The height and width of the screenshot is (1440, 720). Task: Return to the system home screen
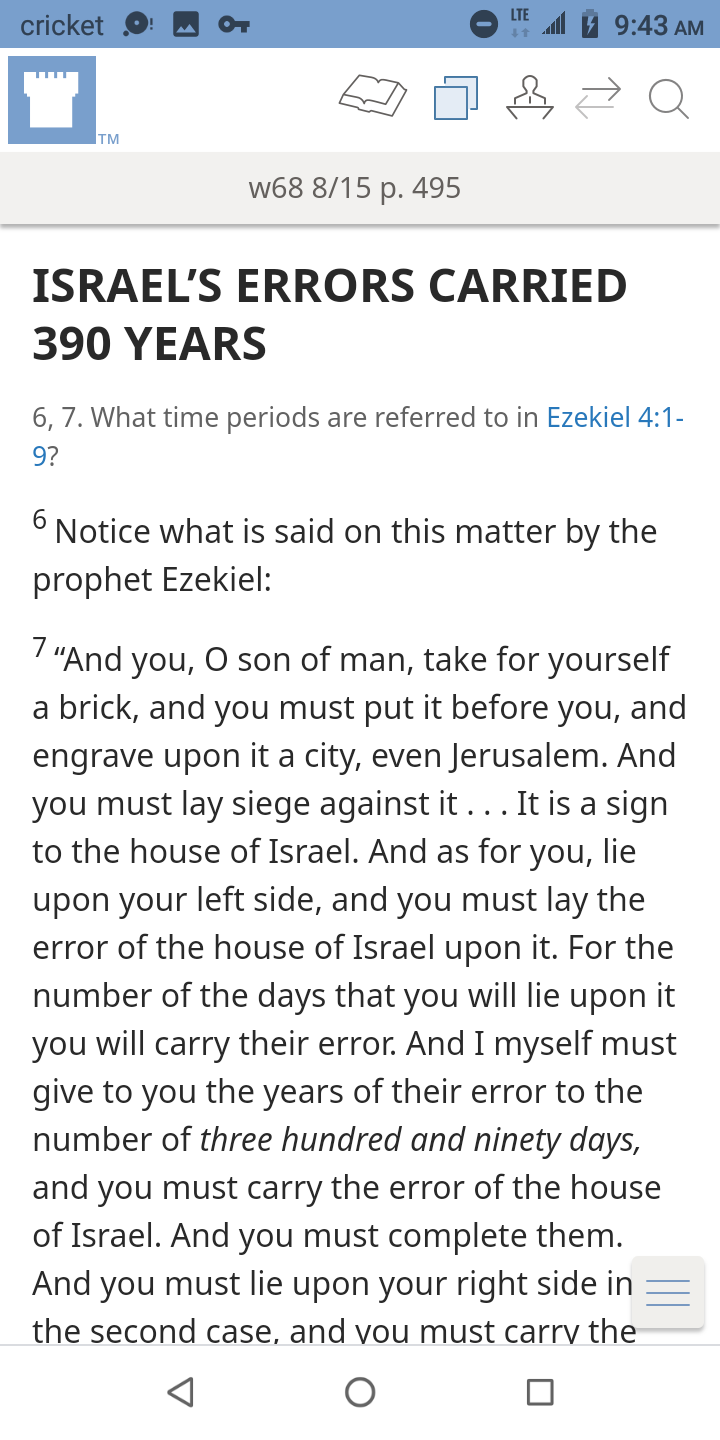point(360,1392)
